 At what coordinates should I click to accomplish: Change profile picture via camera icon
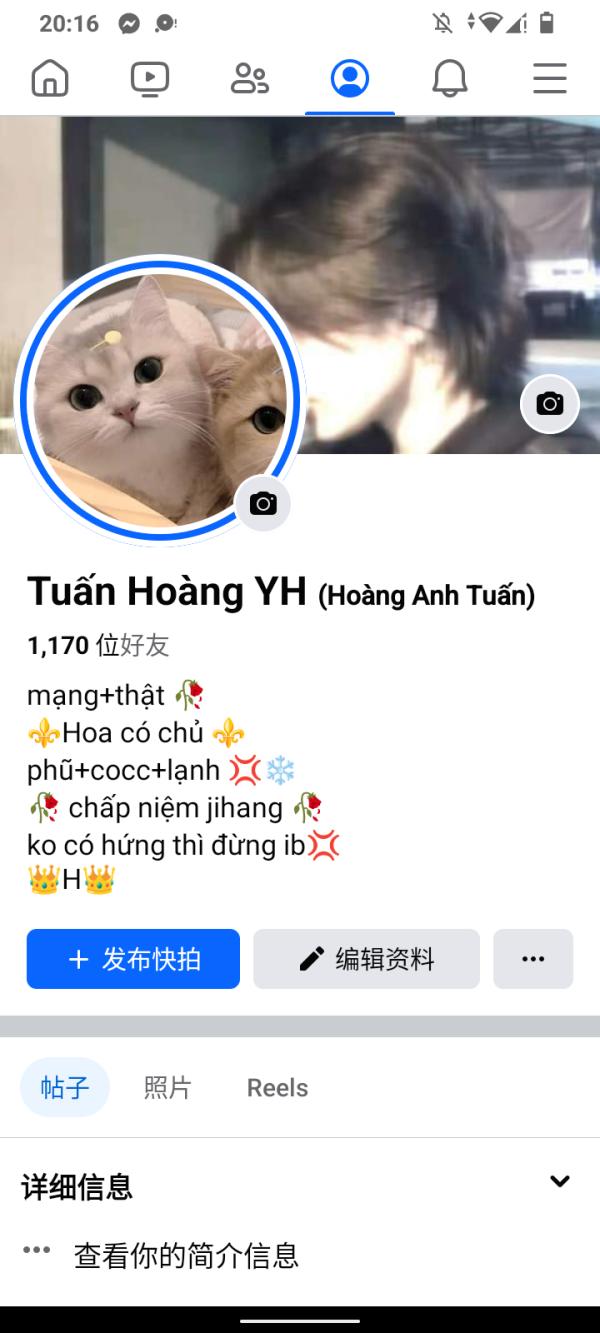click(263, 503)
